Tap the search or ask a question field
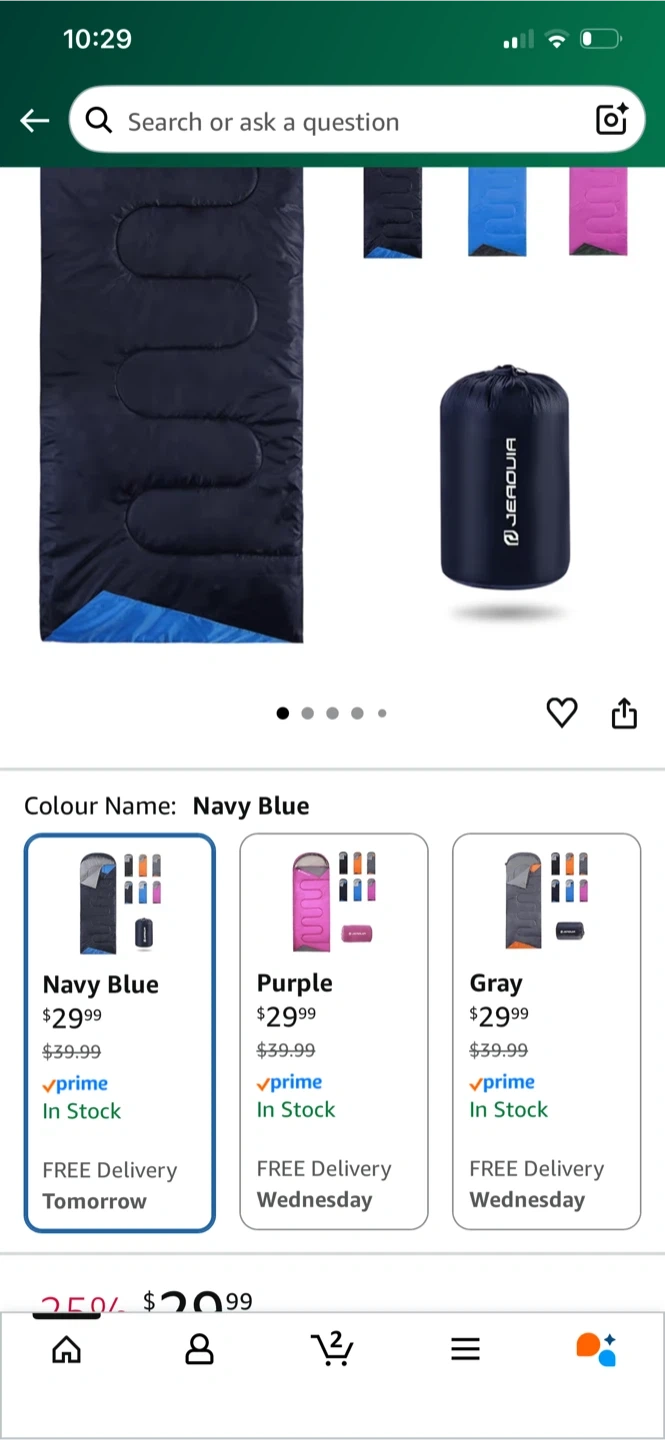 [330, 122]
